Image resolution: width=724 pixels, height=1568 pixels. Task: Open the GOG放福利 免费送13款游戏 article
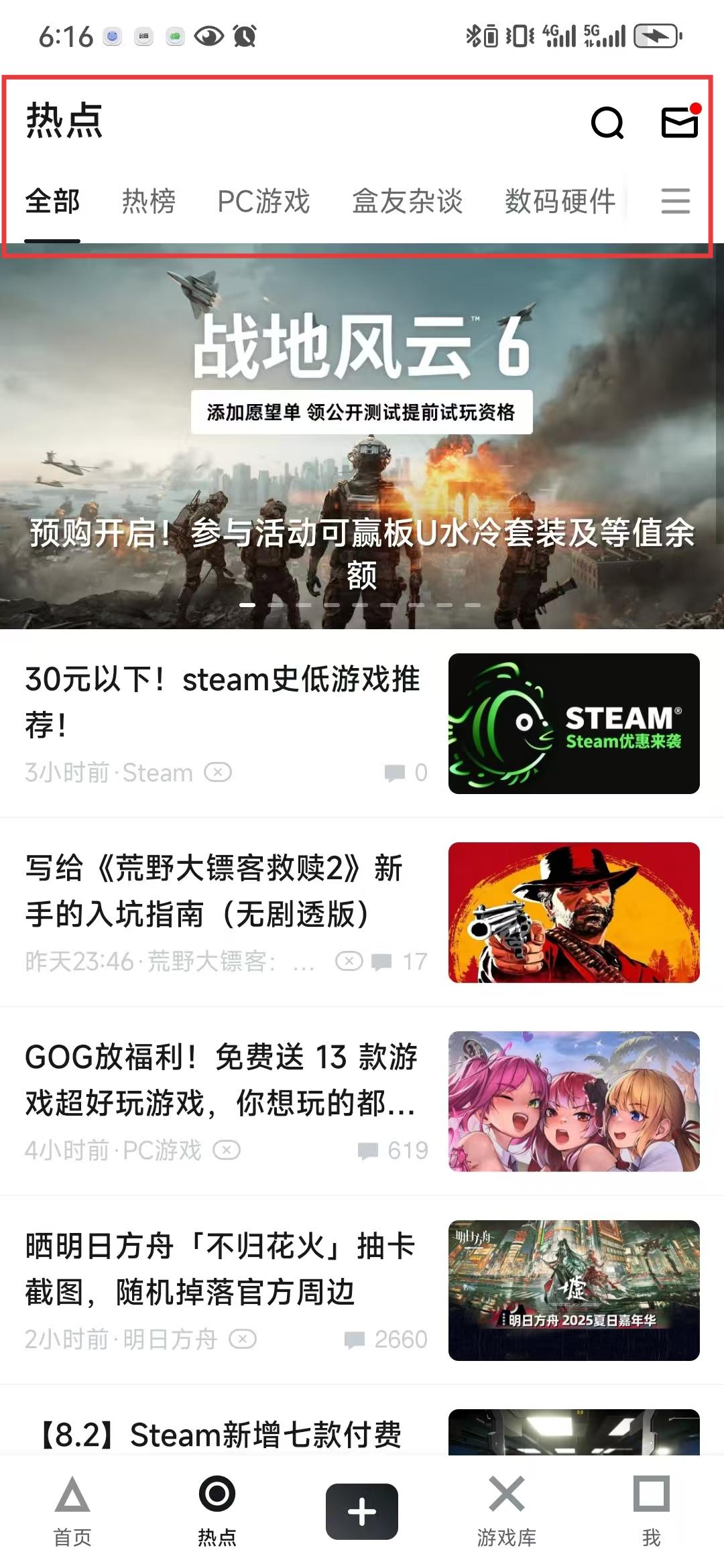click(221, 1079)
